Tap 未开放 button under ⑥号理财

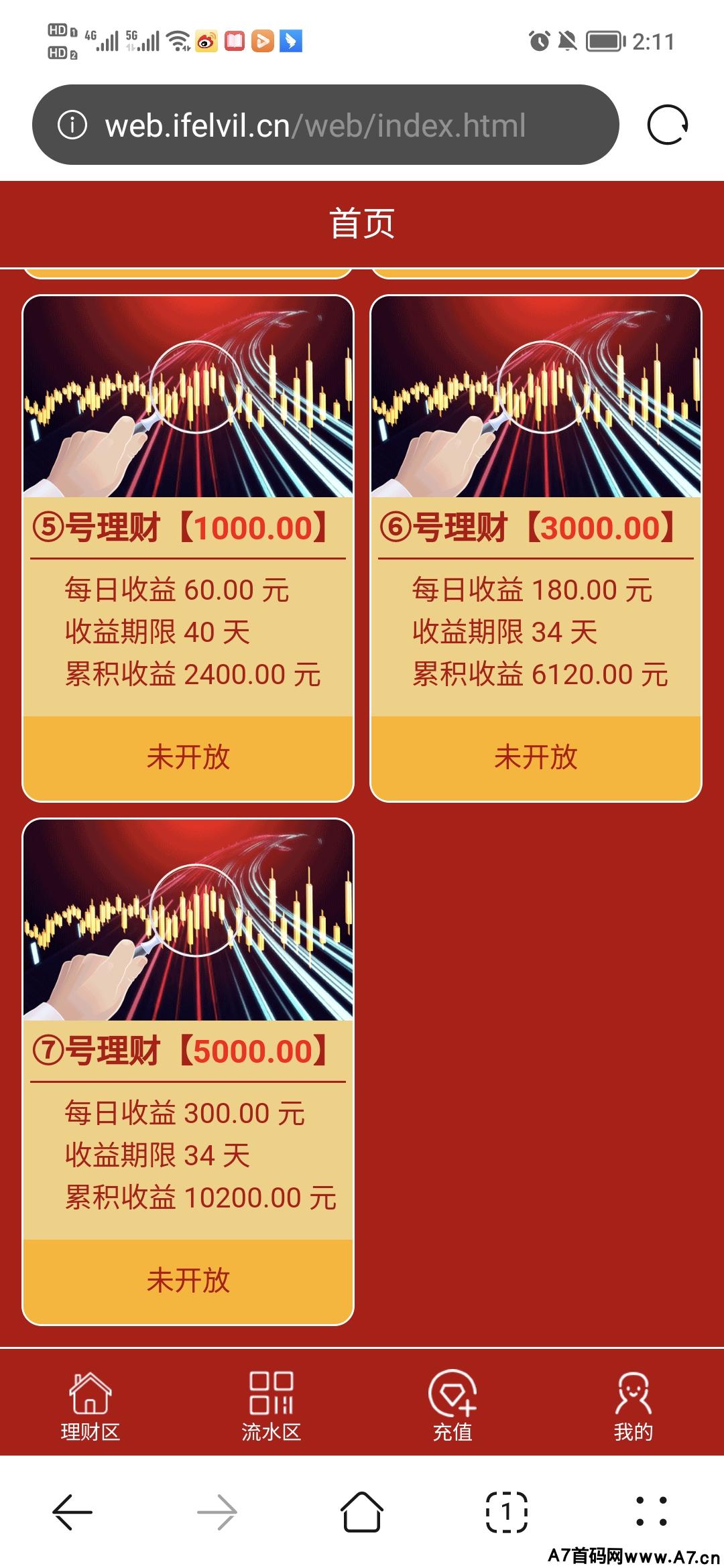click(x=536, y=758)
